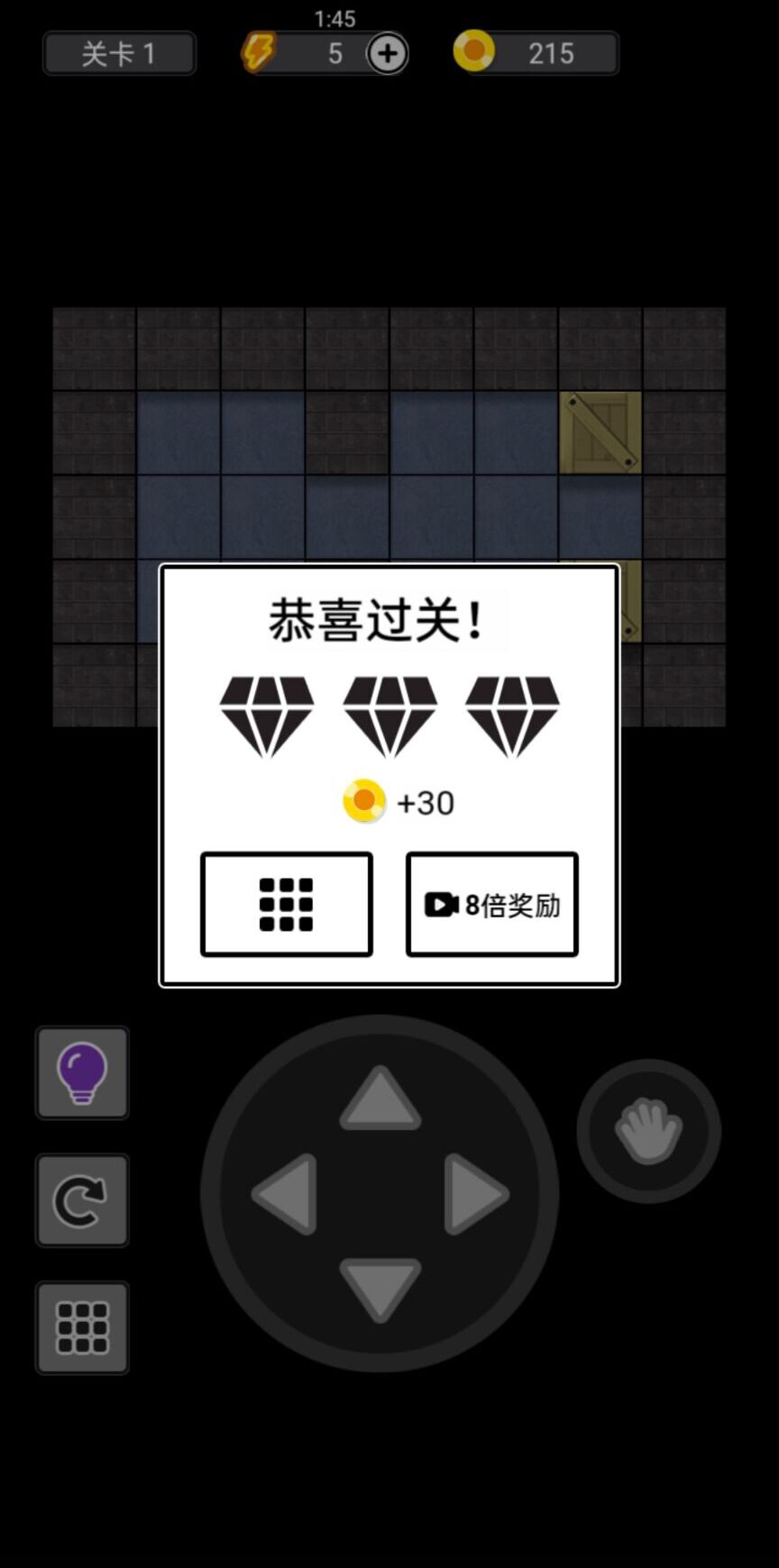Image resolution: width=779 pixels, height=1568 pixels.
Task: Move down with the D-pad arrow
Action: (380, 1289)
